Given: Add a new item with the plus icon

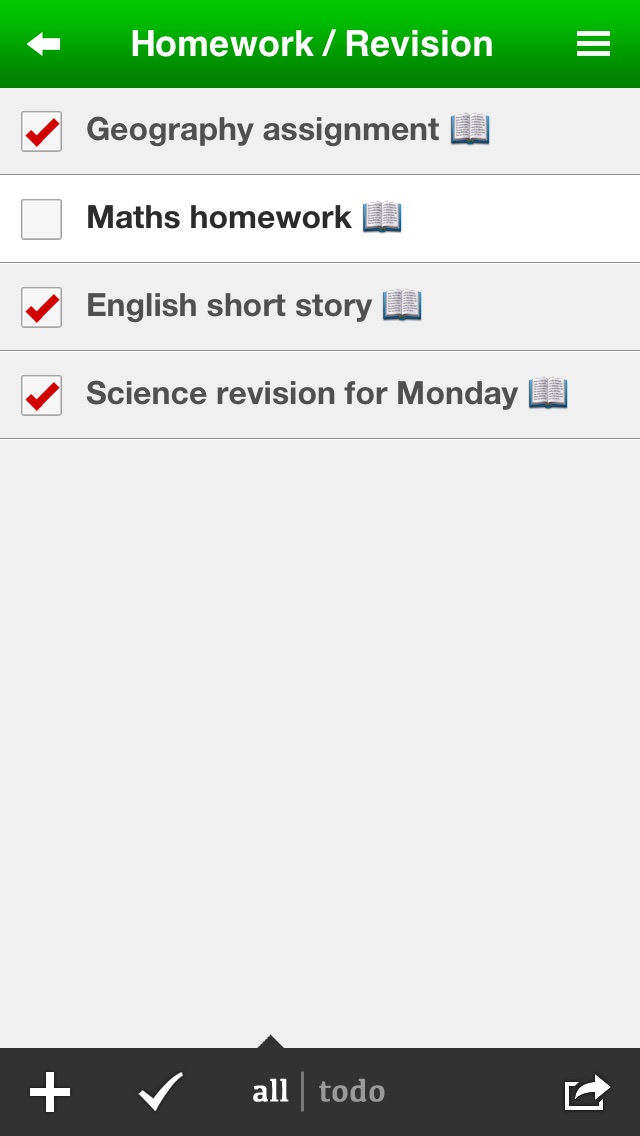Looking at the screenshot, I should (50, 1092).
